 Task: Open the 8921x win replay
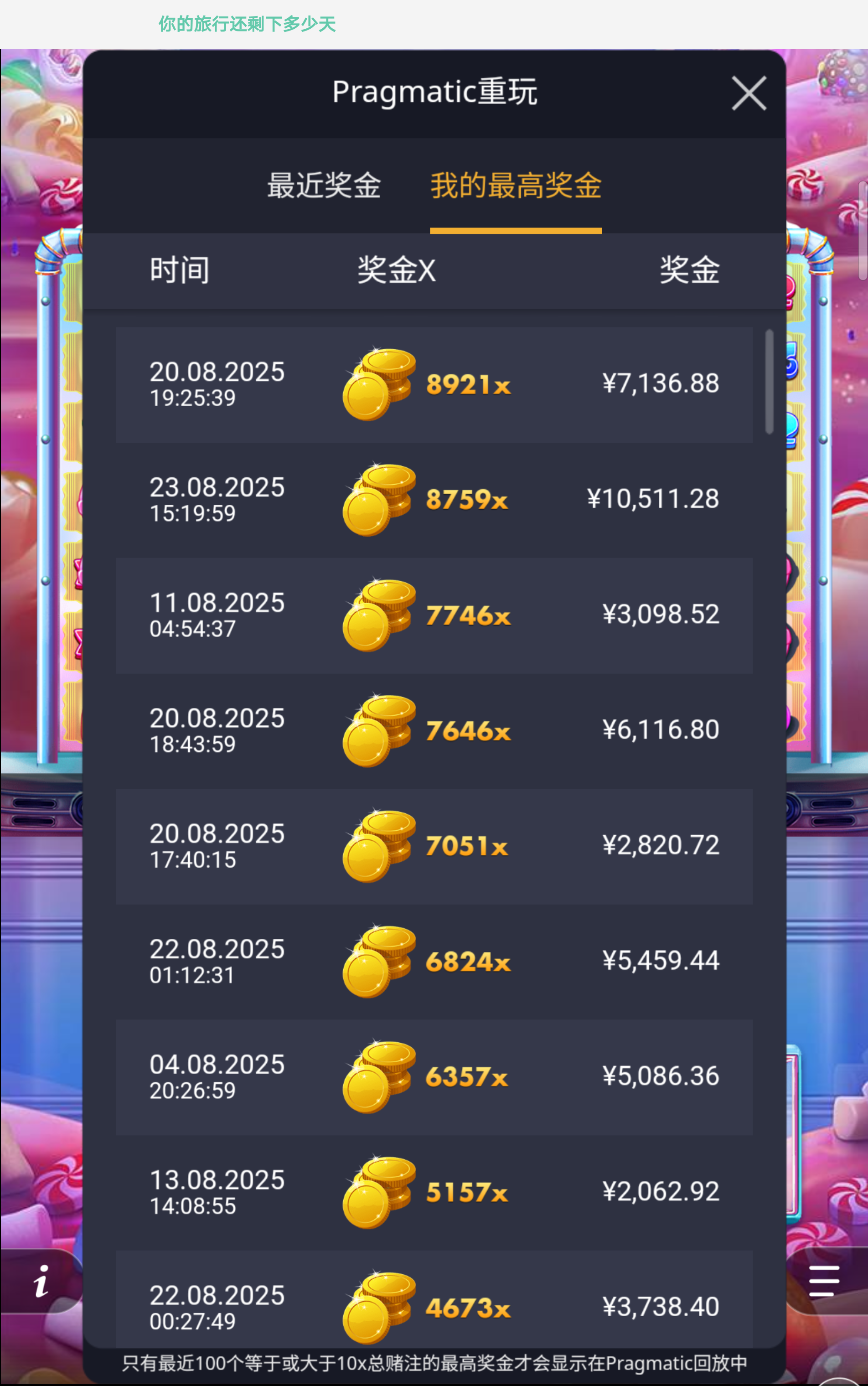coord(434,385)
